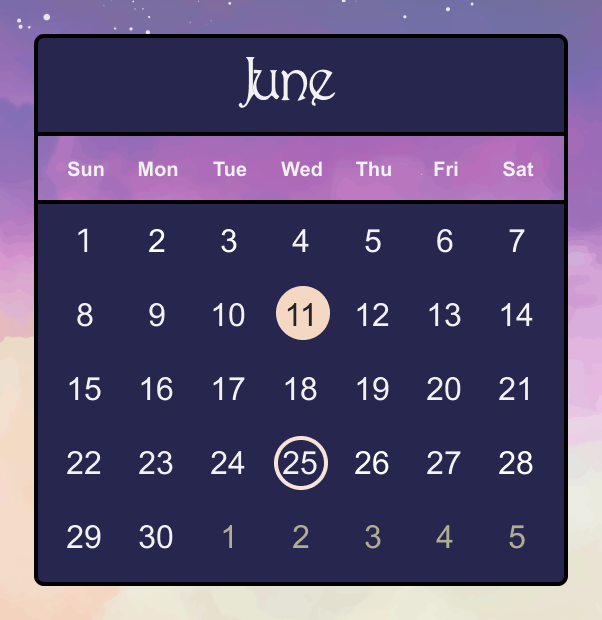Tap date 27 in June
The height and width of the screenshot is (620, 602).
tap(445, 463)
